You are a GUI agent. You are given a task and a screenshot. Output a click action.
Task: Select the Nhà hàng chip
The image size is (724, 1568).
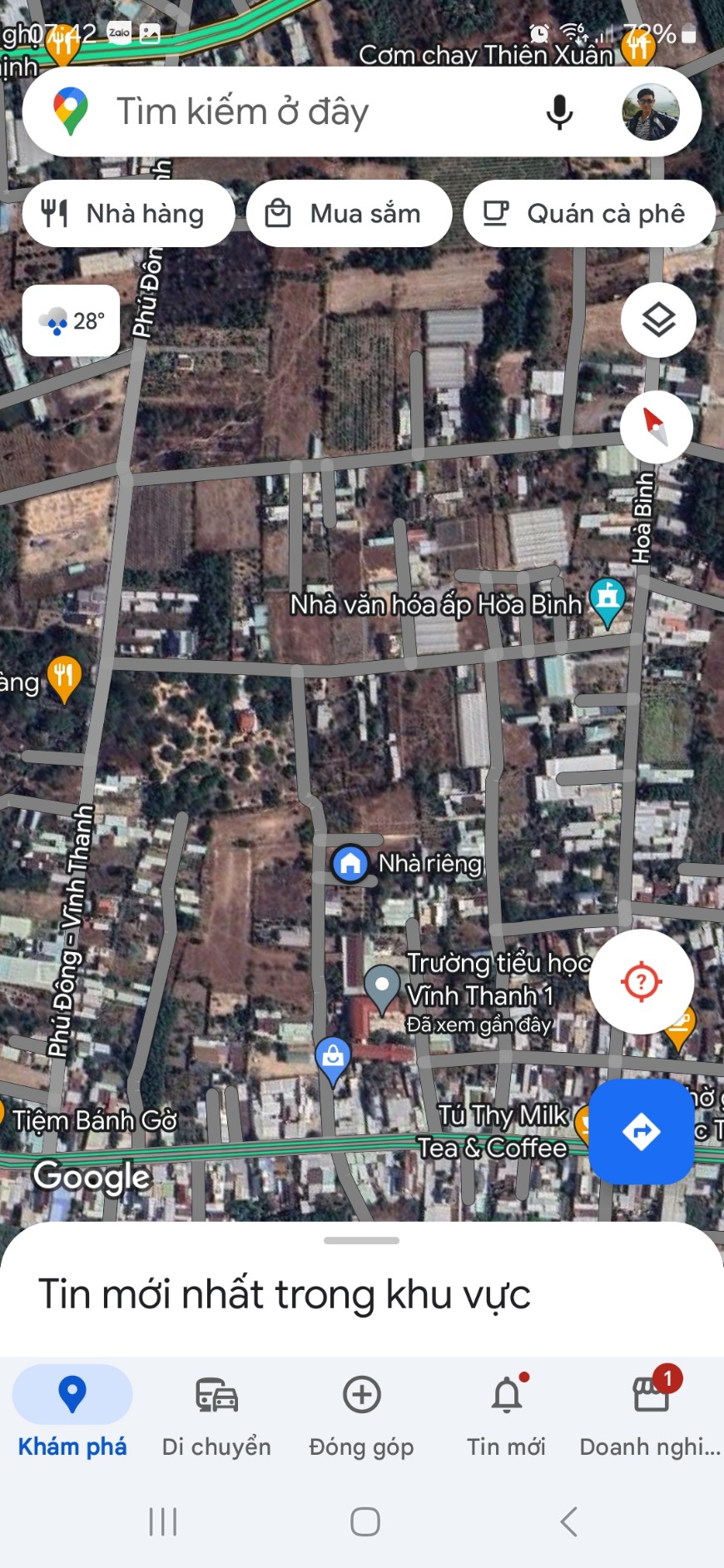pos(127,214)
